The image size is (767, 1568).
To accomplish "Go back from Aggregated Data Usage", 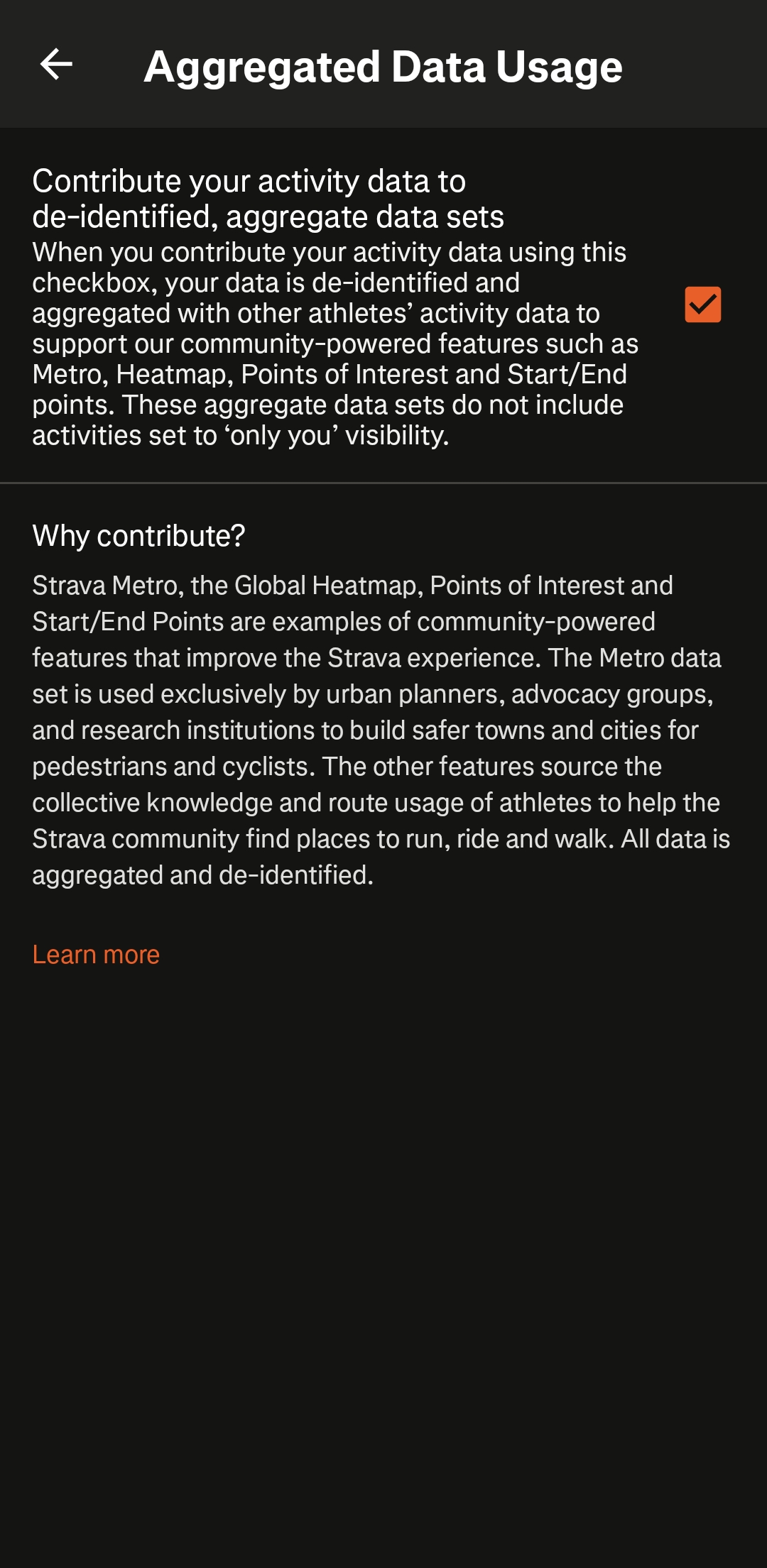I will pos(57,65).
